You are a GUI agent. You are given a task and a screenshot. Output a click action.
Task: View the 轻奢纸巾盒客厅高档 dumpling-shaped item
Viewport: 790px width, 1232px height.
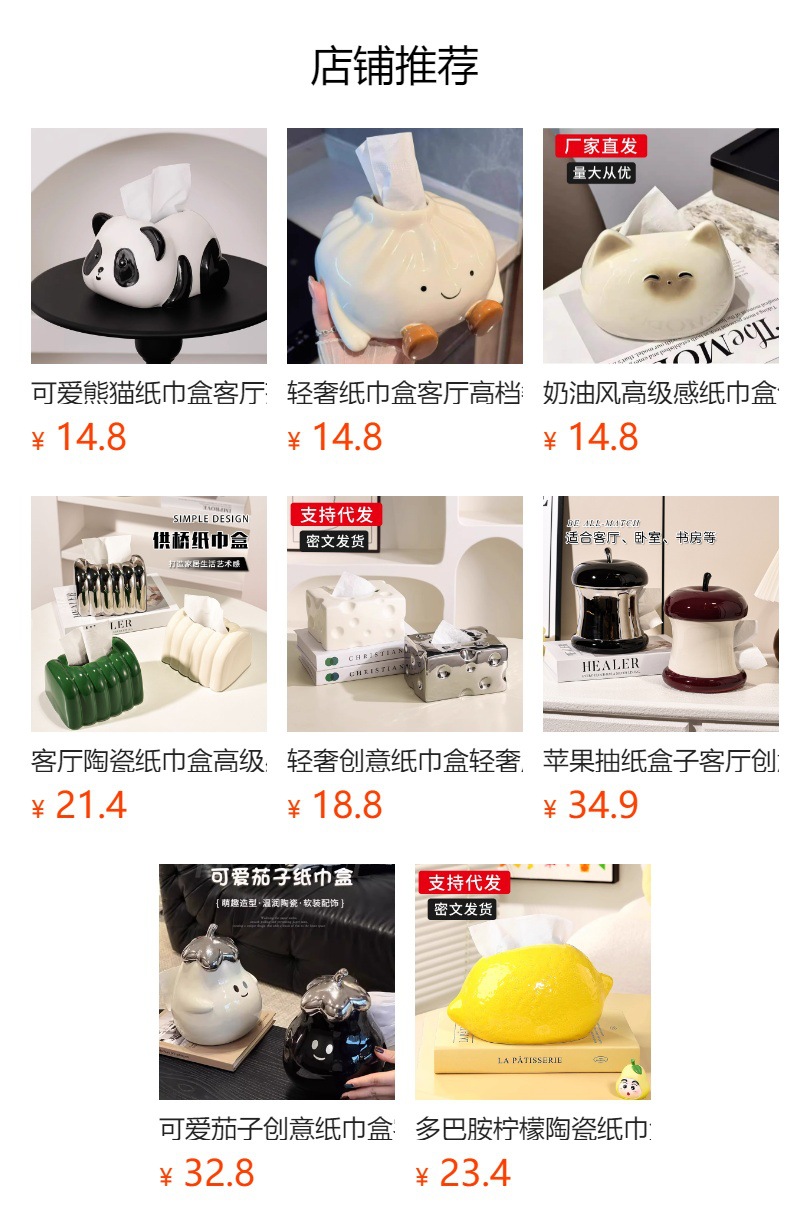404,246
